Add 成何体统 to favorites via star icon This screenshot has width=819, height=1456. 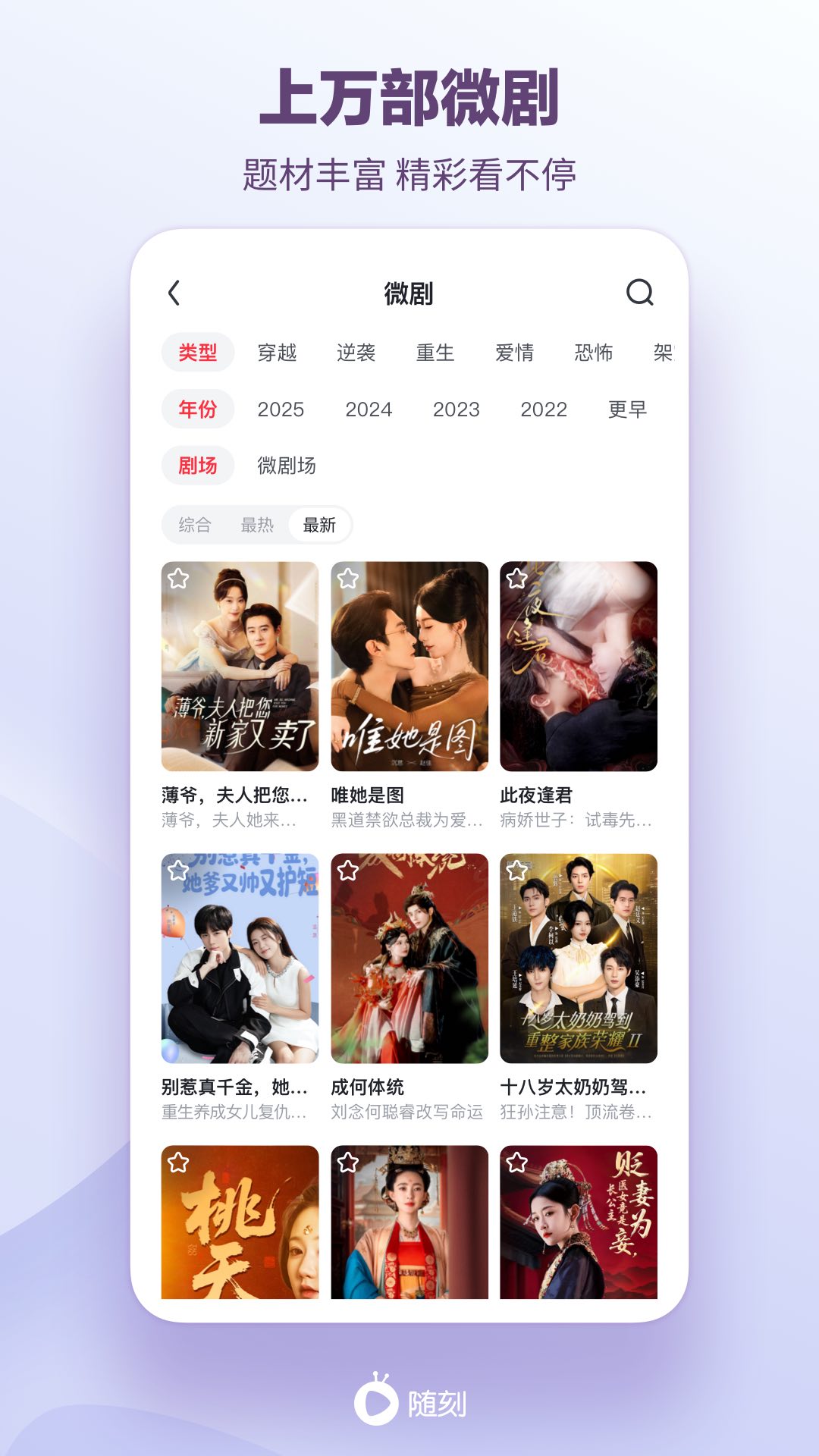tap(349, 871)
